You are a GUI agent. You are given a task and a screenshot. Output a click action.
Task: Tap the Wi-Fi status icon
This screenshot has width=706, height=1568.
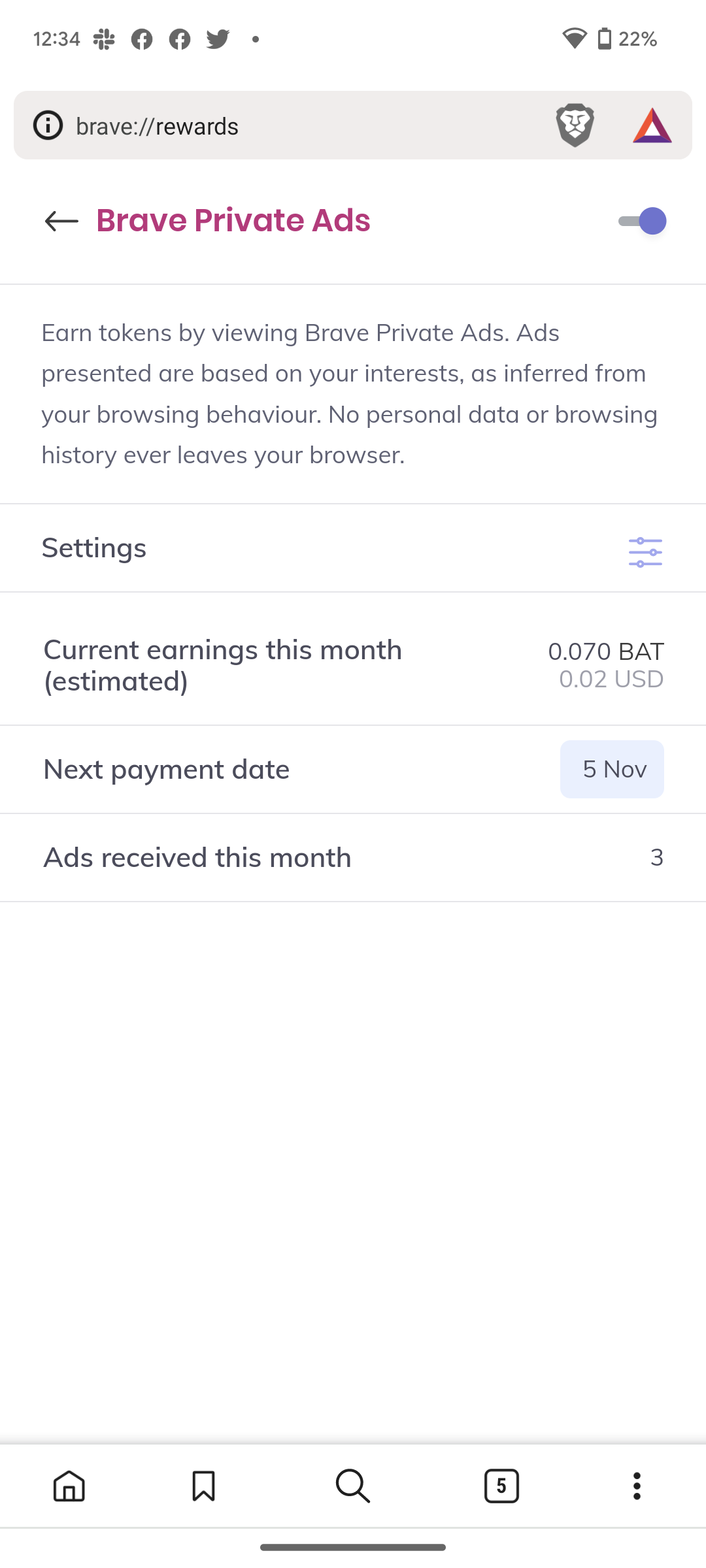(x=574, y=39)
